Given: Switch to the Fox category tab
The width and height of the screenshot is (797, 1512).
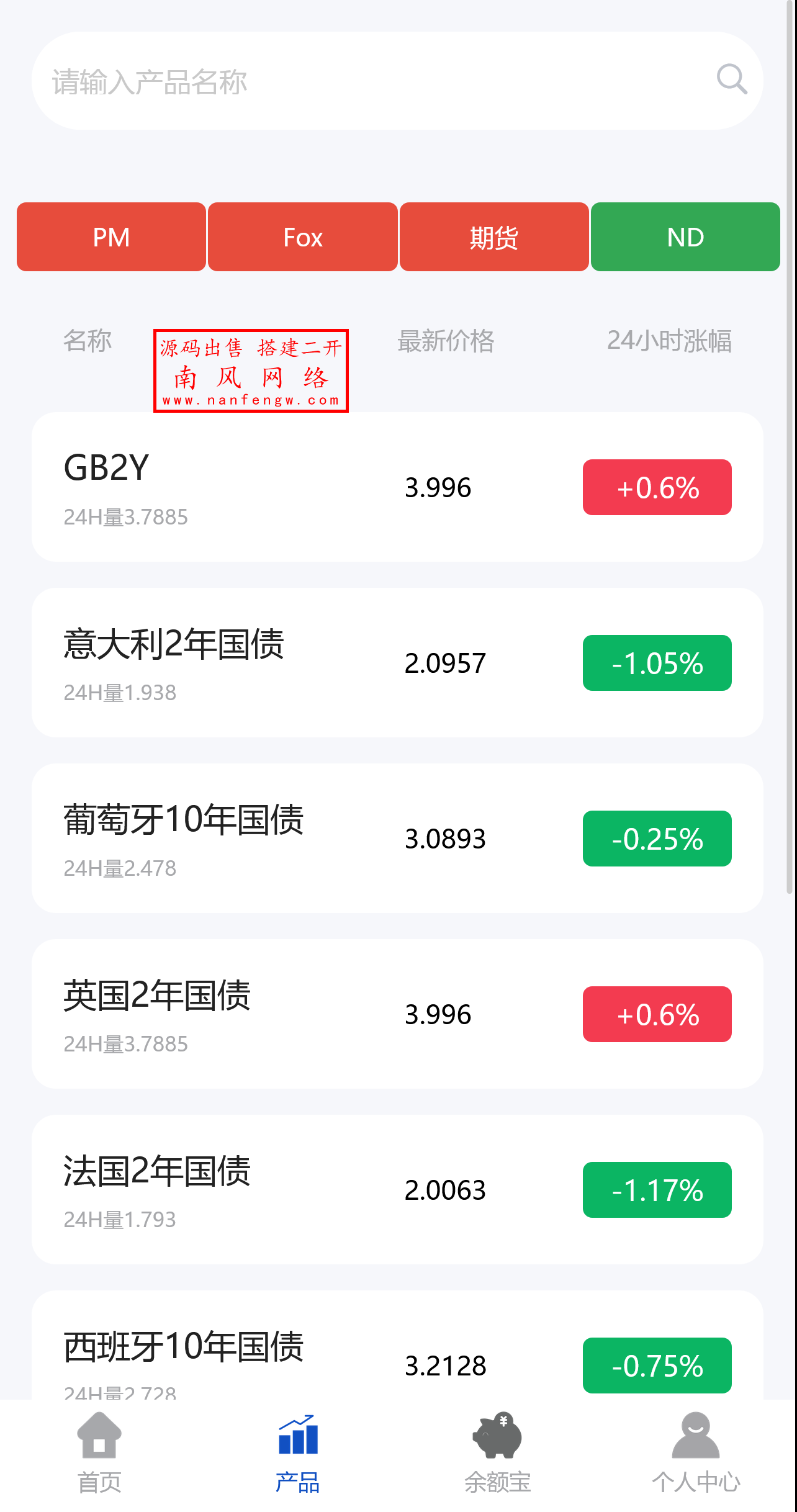Looking at the screenshot, I should [302, 236].
